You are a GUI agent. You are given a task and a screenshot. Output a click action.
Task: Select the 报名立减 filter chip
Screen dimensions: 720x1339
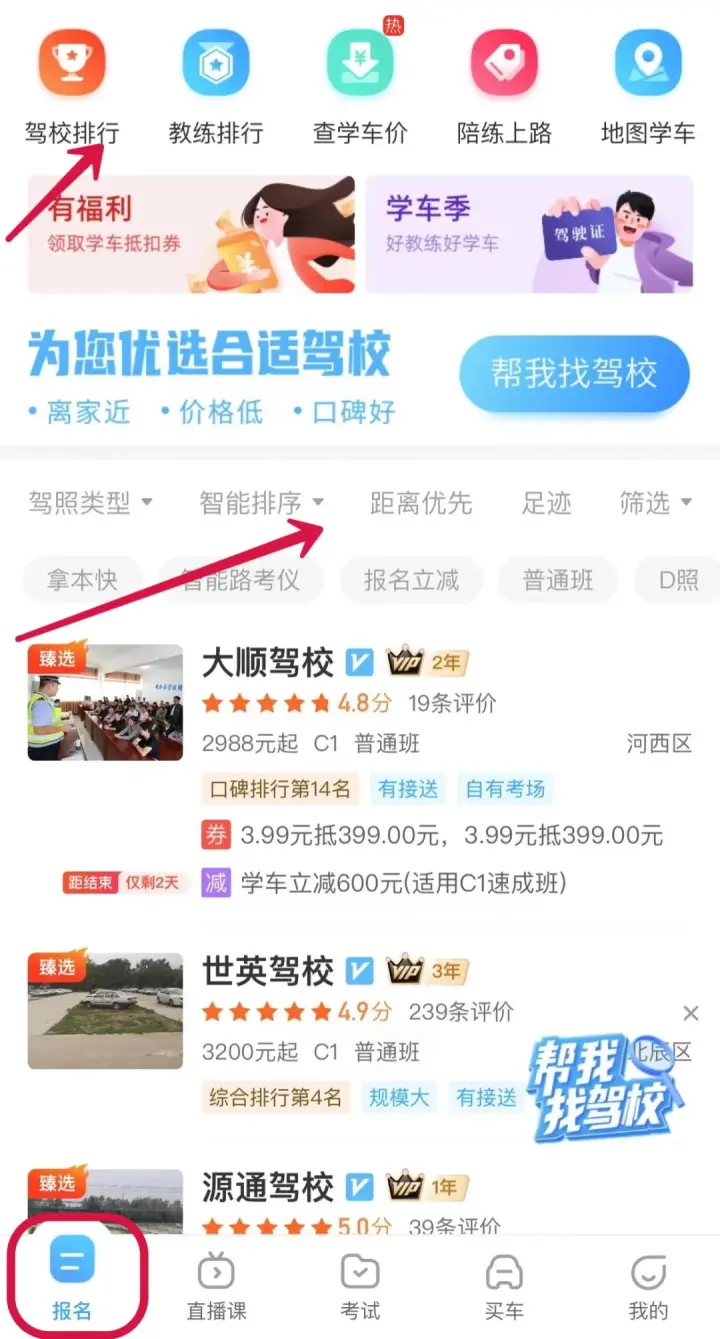411,580
